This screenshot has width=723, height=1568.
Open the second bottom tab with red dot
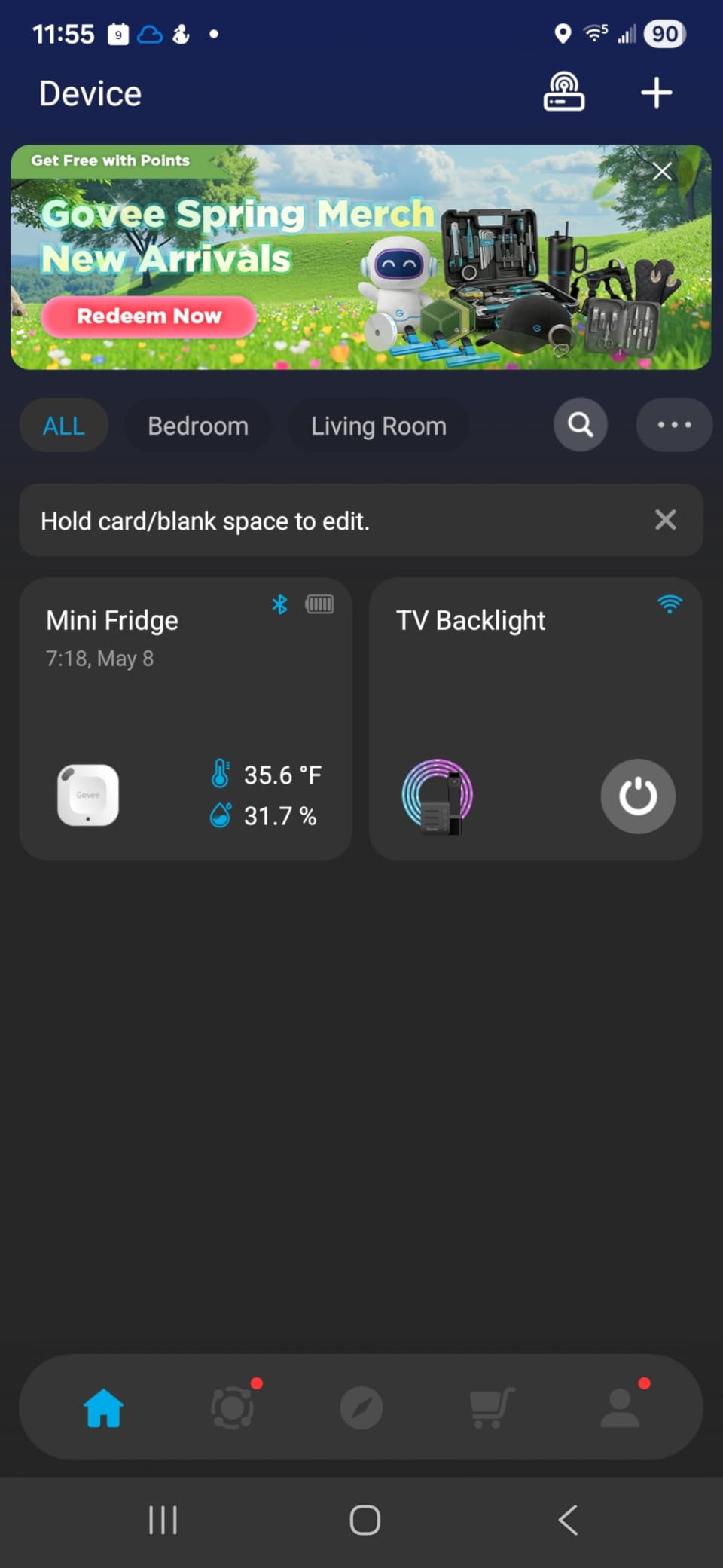(x=233, y=1407)
